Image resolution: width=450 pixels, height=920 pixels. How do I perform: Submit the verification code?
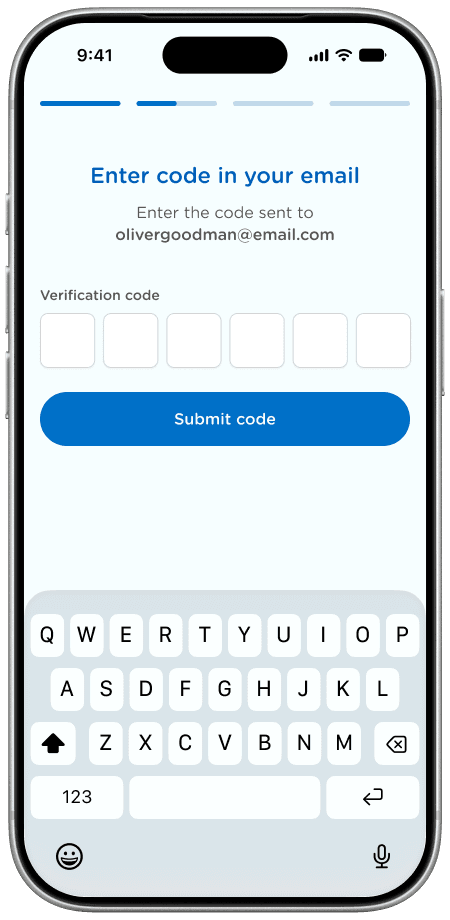[x=225, y=419]
